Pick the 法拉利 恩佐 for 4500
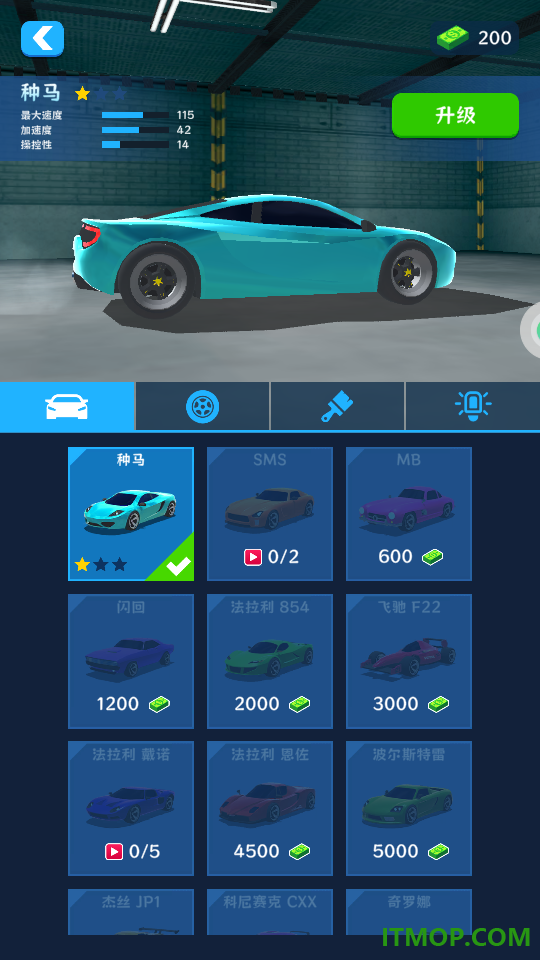The image size is (540, 960). [270, 809]
